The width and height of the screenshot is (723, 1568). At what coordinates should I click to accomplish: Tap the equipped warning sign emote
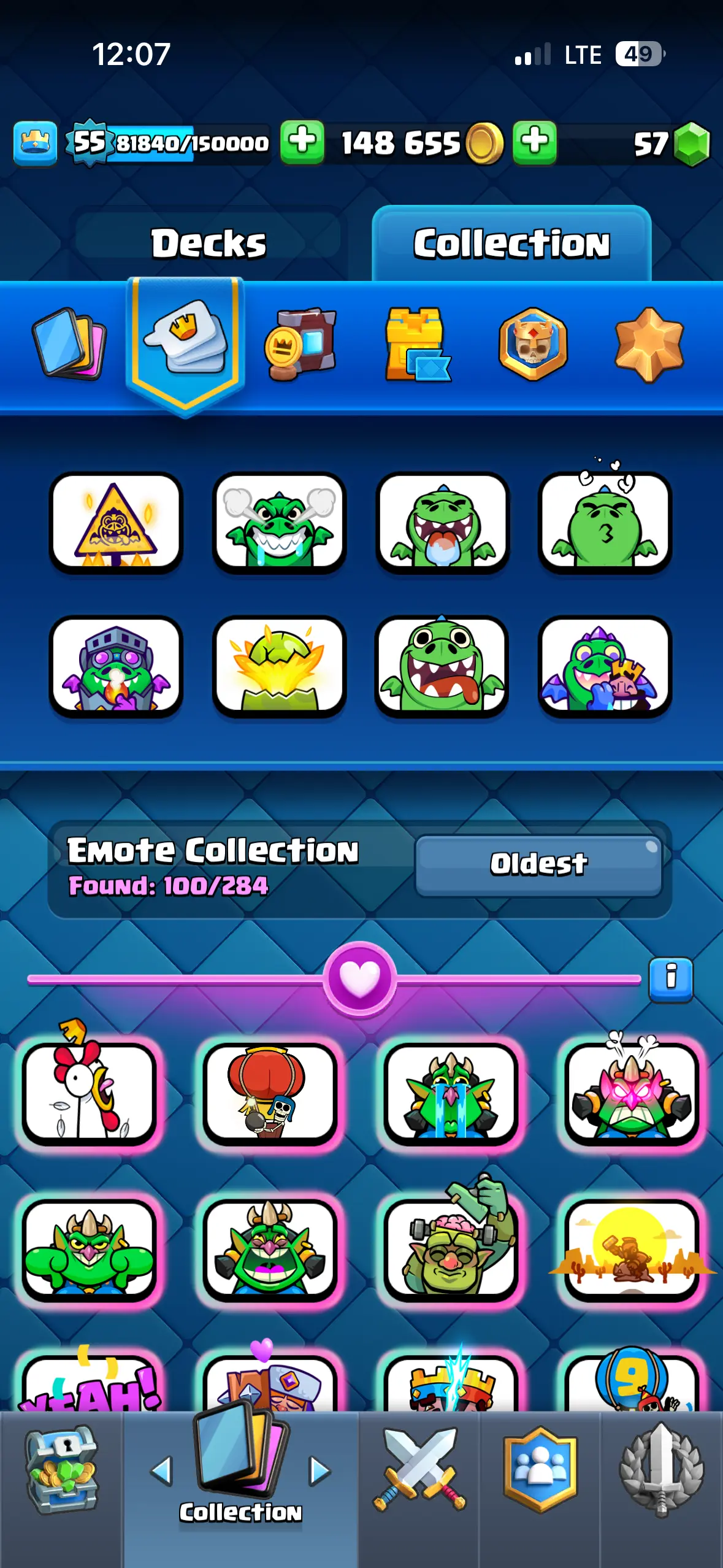coord(116,523)
